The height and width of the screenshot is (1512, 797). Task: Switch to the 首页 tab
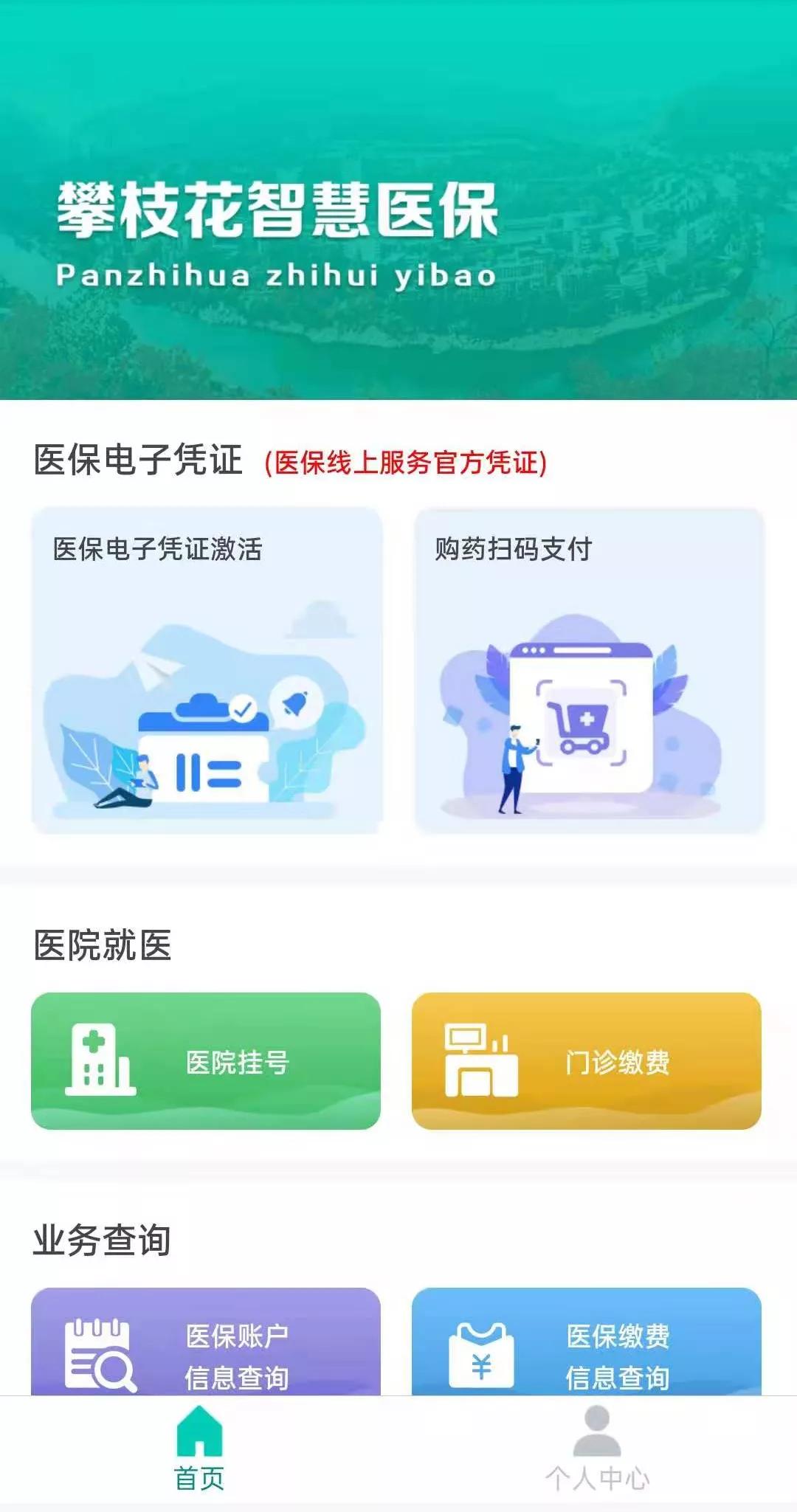point(199,1449)
